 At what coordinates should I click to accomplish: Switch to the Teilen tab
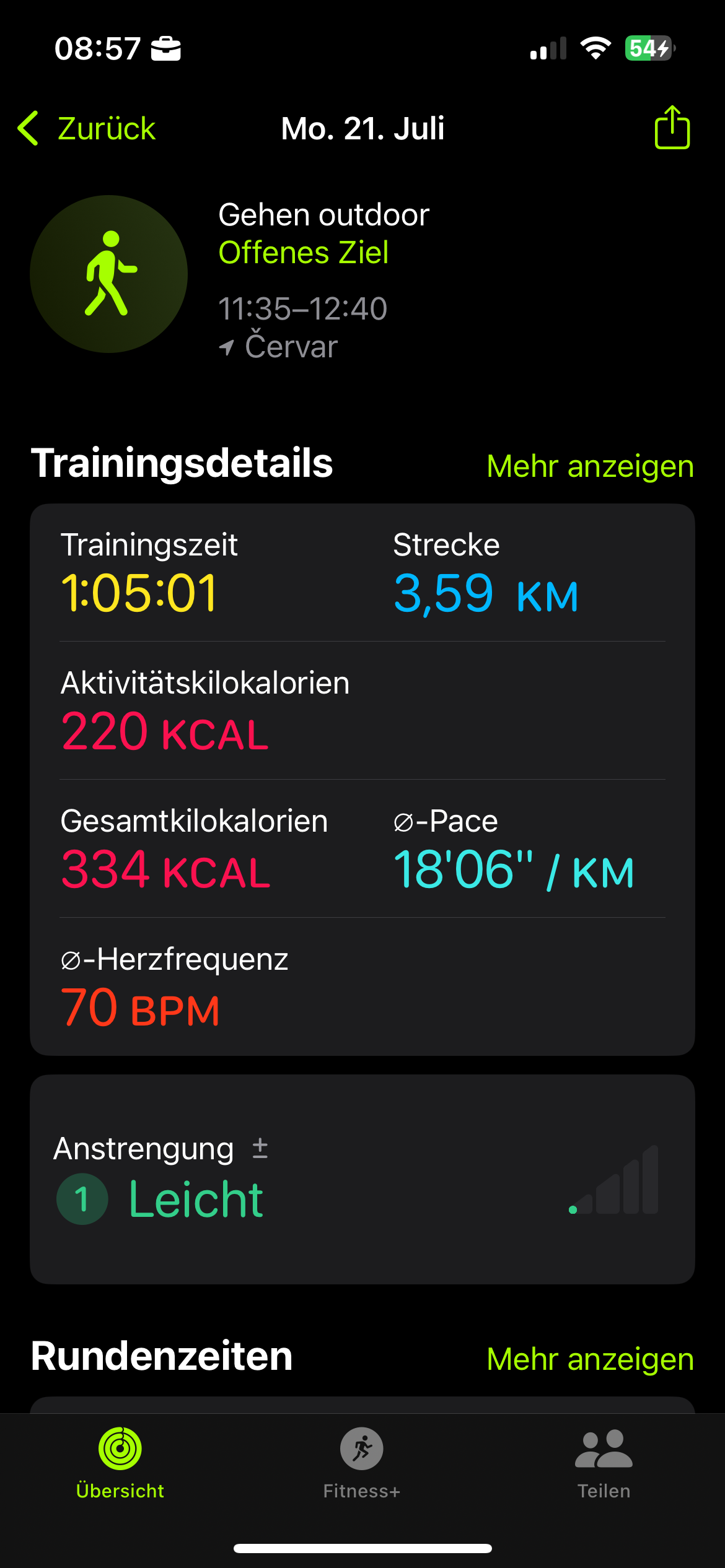point(604,1463)
